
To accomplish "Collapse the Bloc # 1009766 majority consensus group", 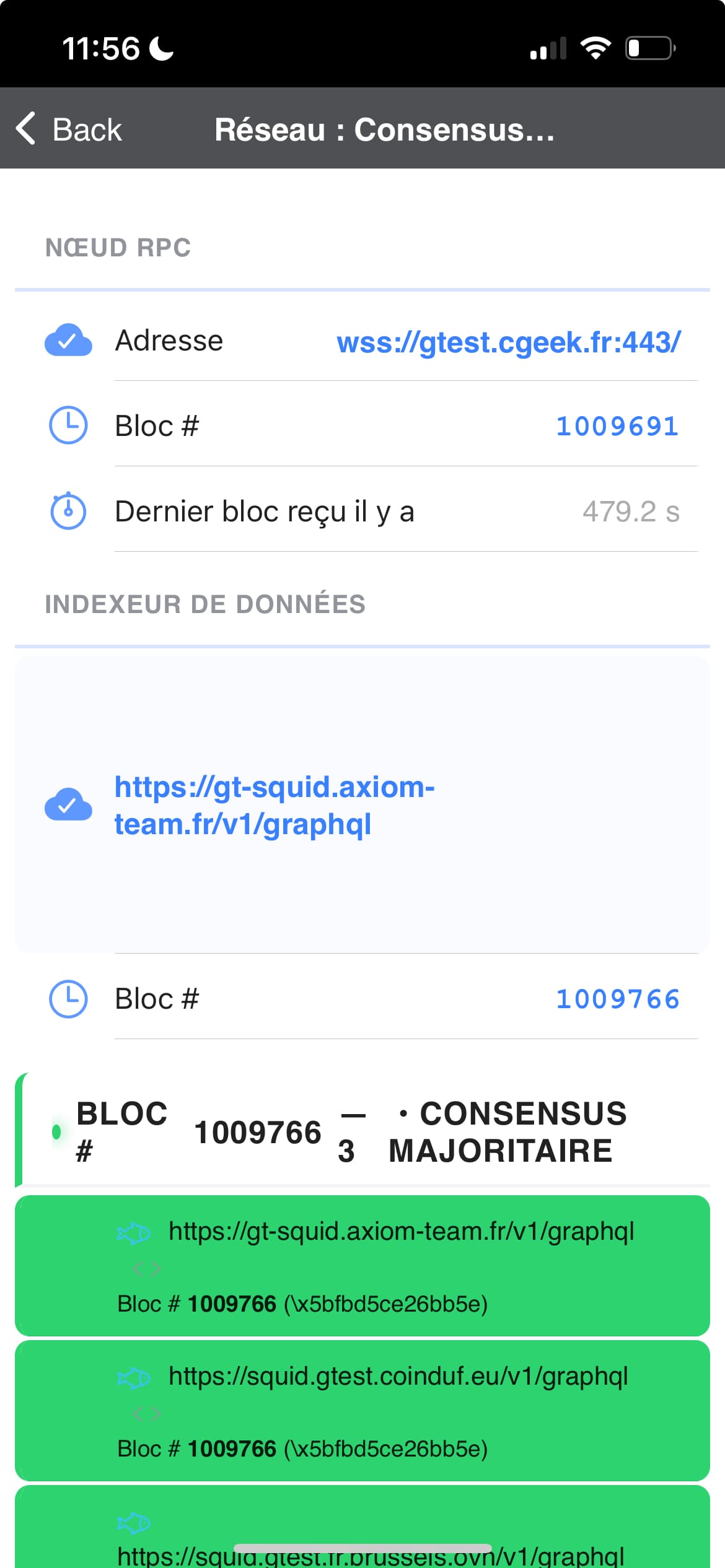I will pos(362,1132).
